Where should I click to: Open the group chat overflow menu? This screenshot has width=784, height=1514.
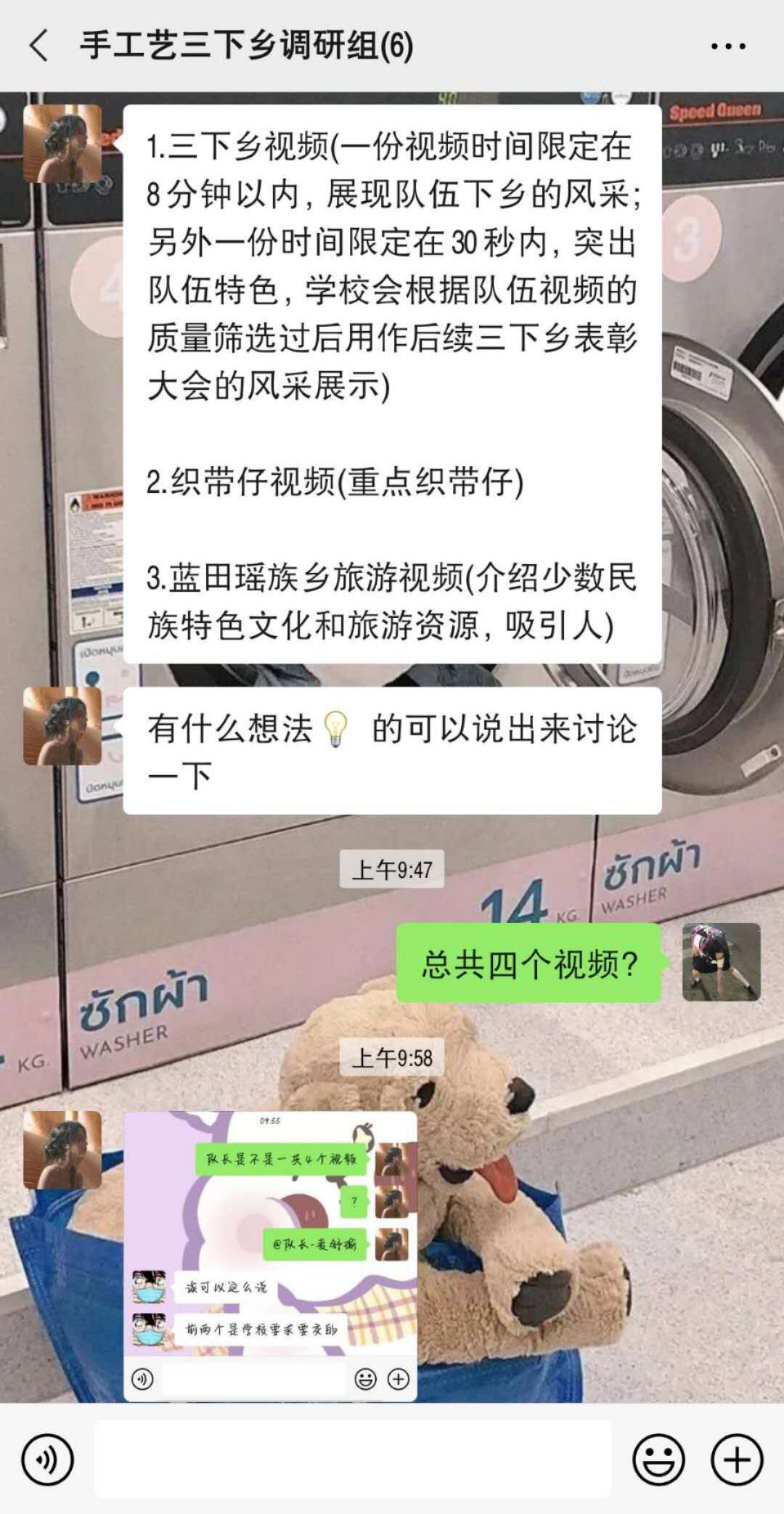(727, 46)
